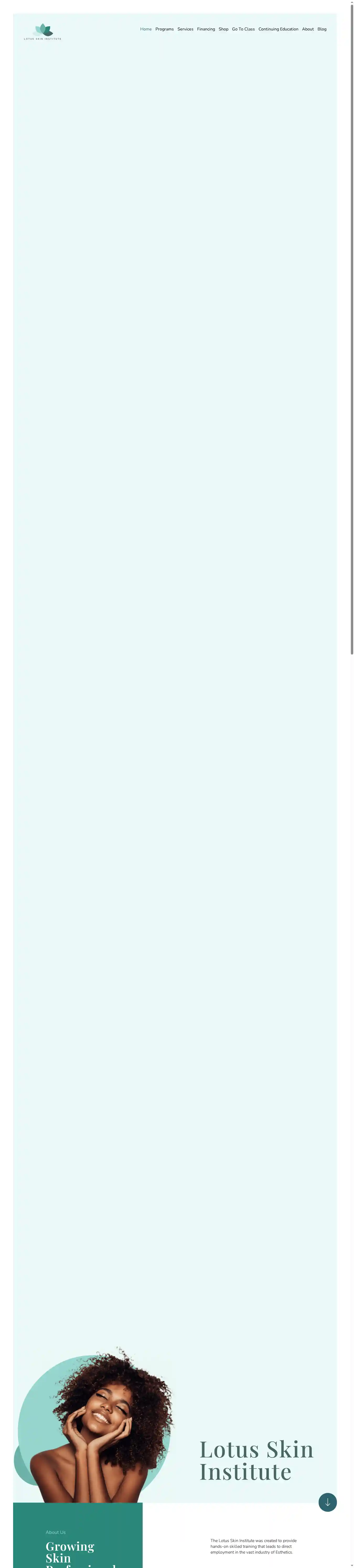Open the Blog page

pyautogui.click(x=322, y=29)
